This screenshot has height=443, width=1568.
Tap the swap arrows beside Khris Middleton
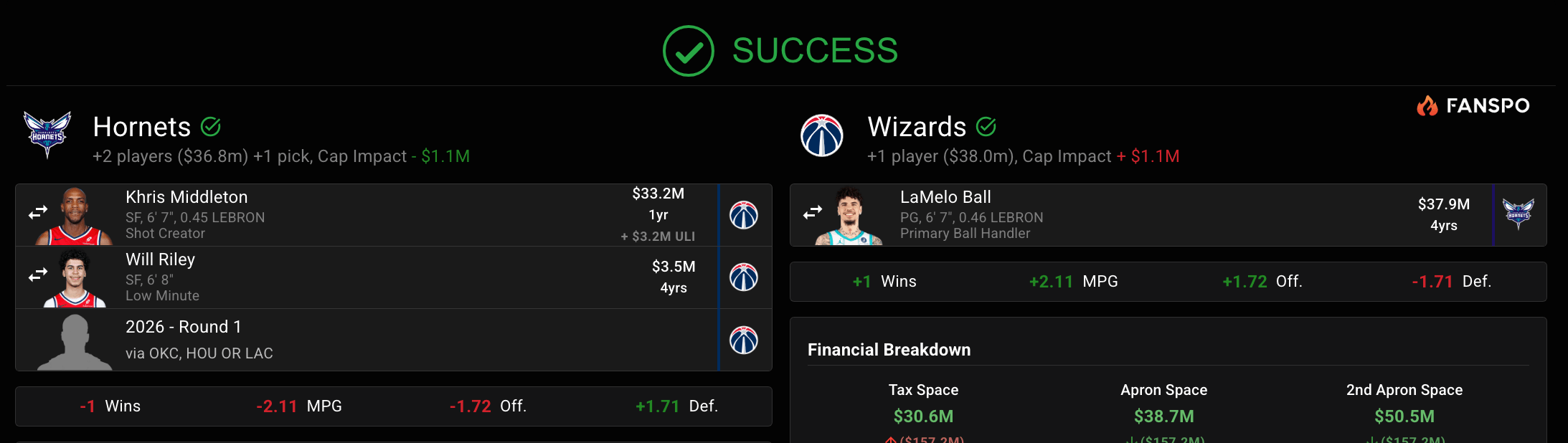[38, 212]
